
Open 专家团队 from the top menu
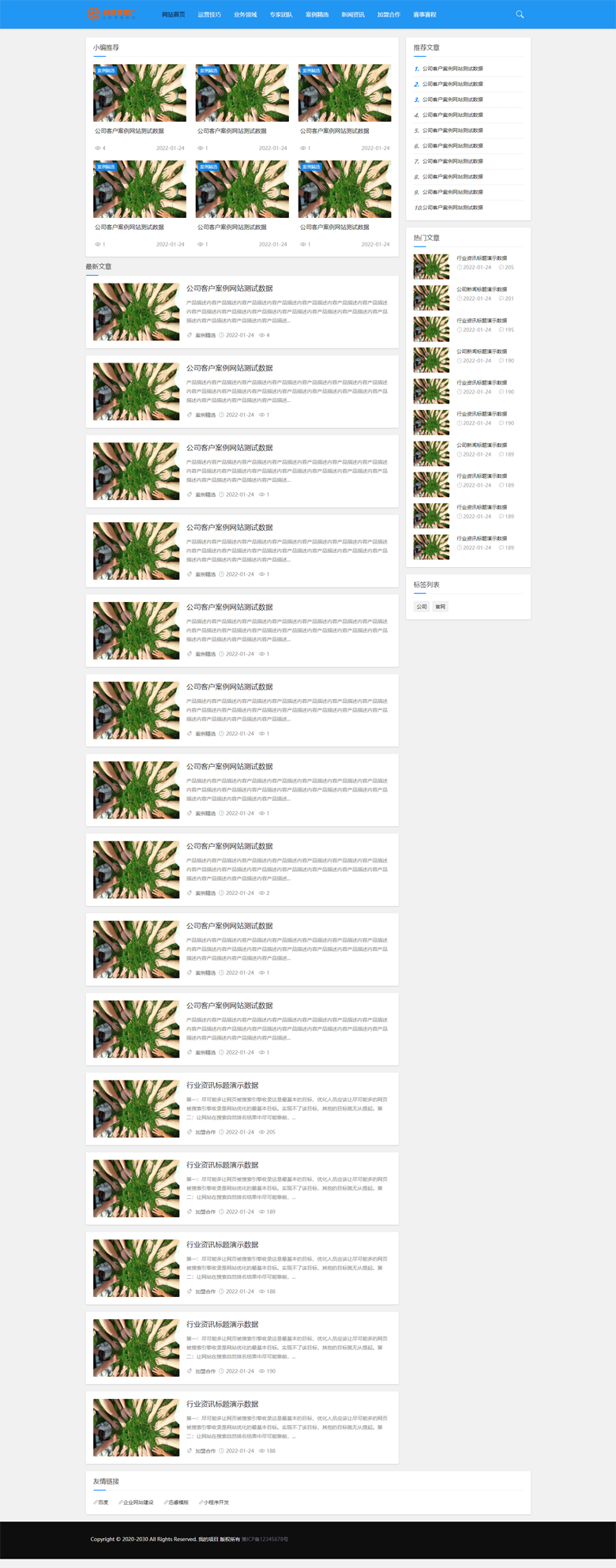(x=280, y=15)
